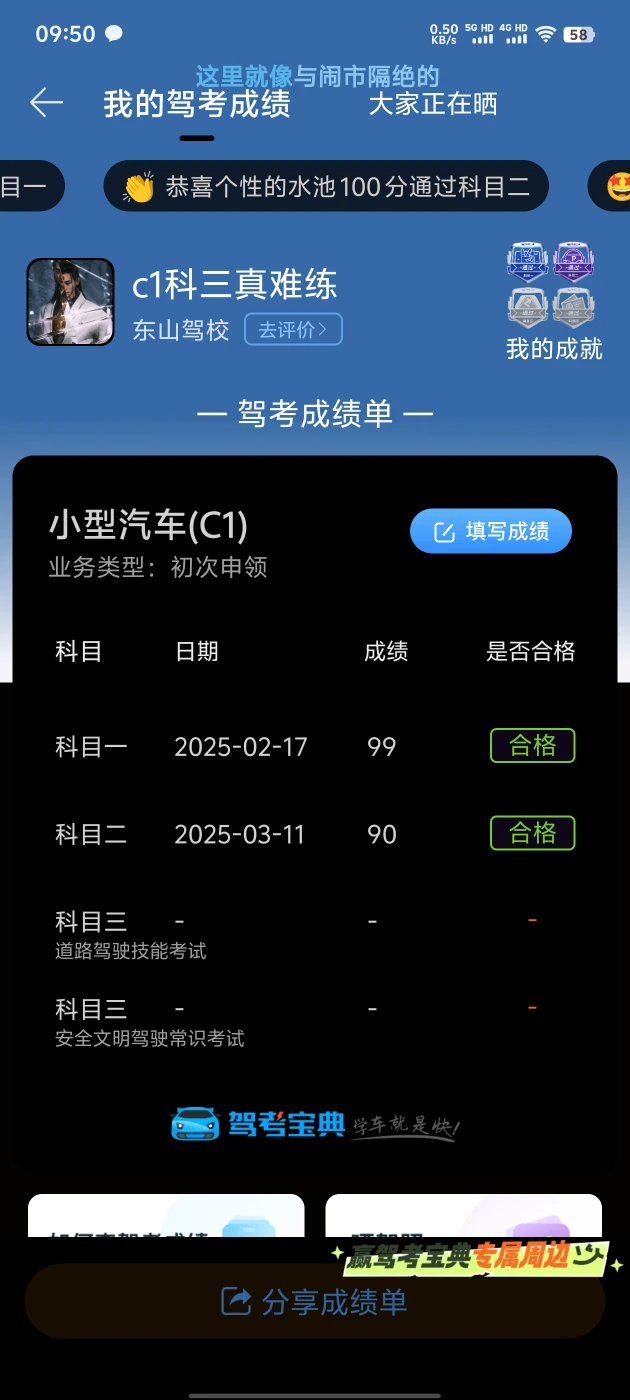Go back using the arrow icon
Viewport: 630px width, 1400px height.
[x=46, y=103]
